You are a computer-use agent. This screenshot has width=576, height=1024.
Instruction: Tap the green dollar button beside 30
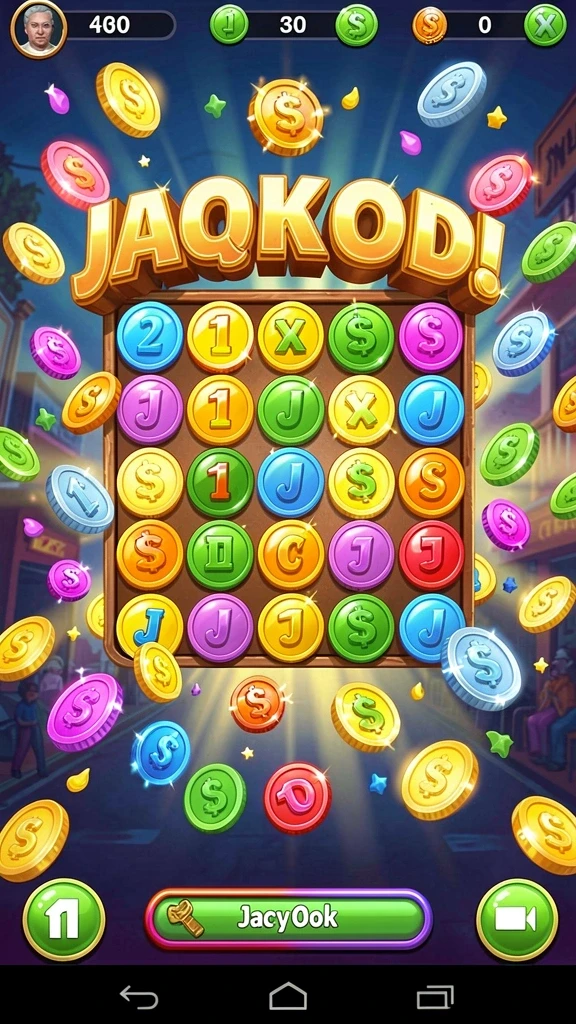coord(357,25)
